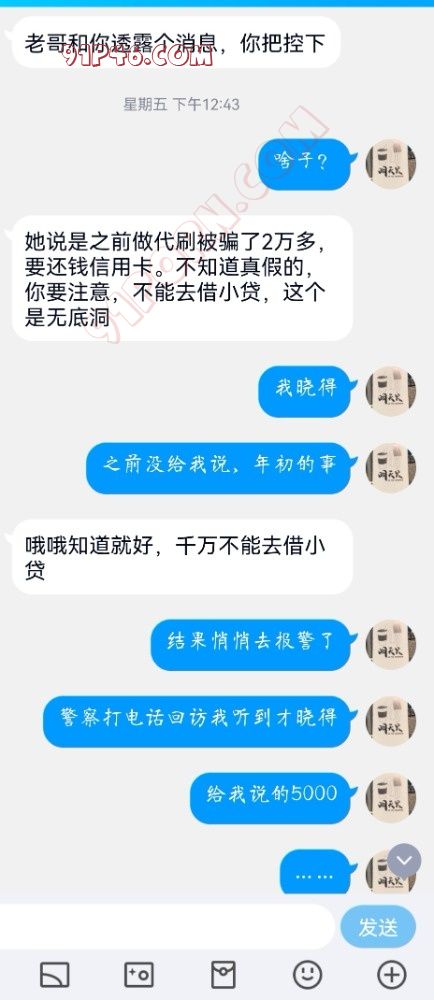
Task: Tap the message input field
Action: [x=166, y=927]
